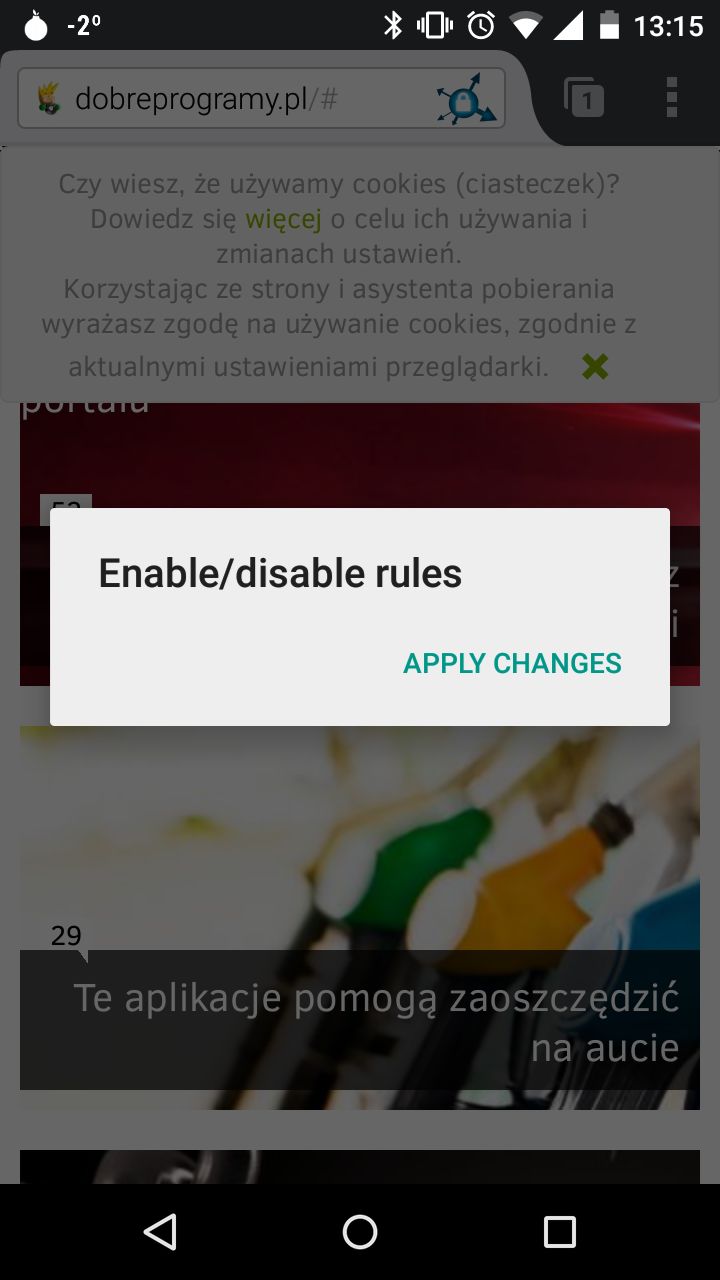Tap the padlock rules icon in address bar
720x1280 pixels.
[466, 99]
